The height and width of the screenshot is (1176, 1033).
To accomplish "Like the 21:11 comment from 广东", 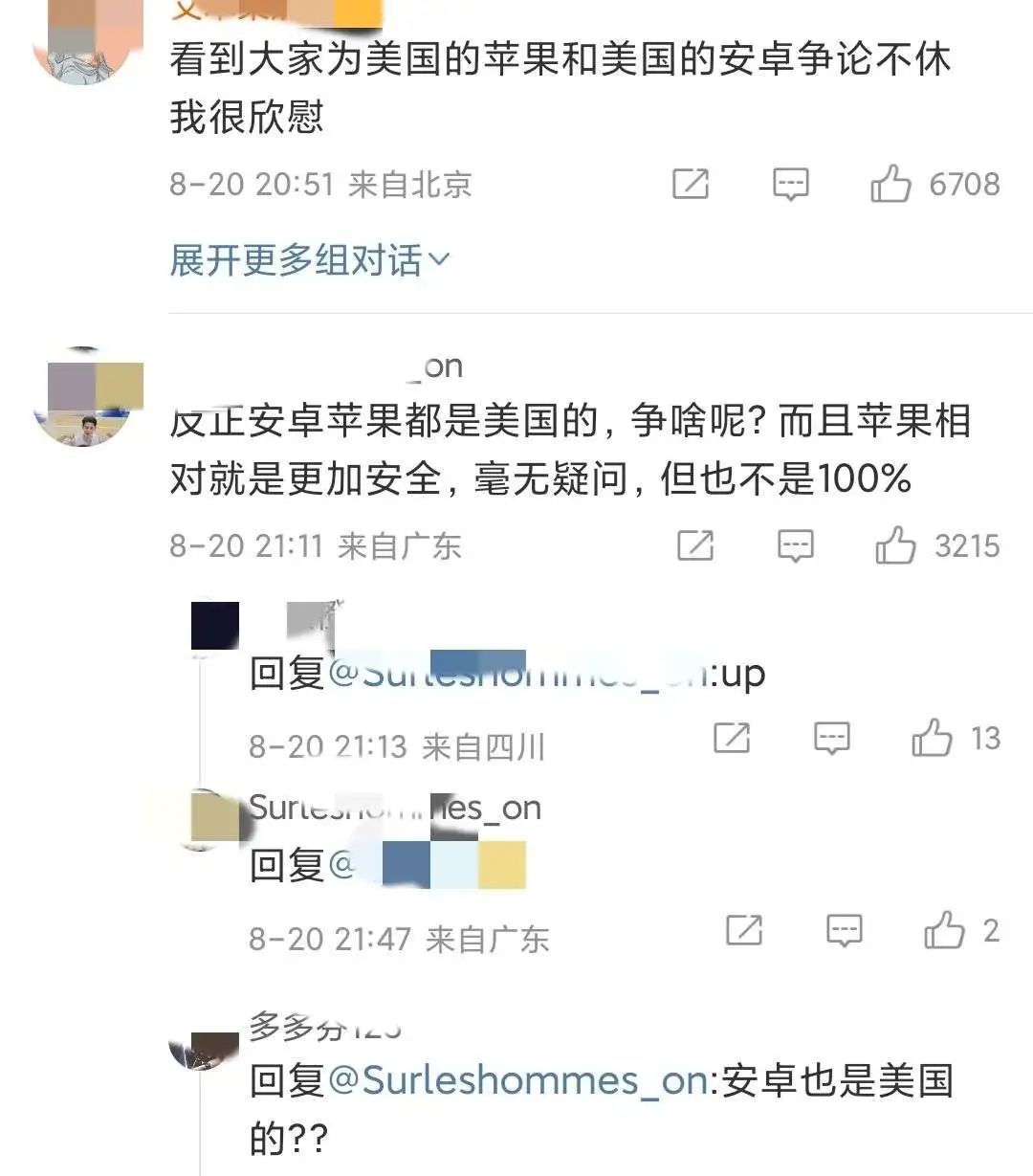I will pyautogui.click(x=895, y=545).
